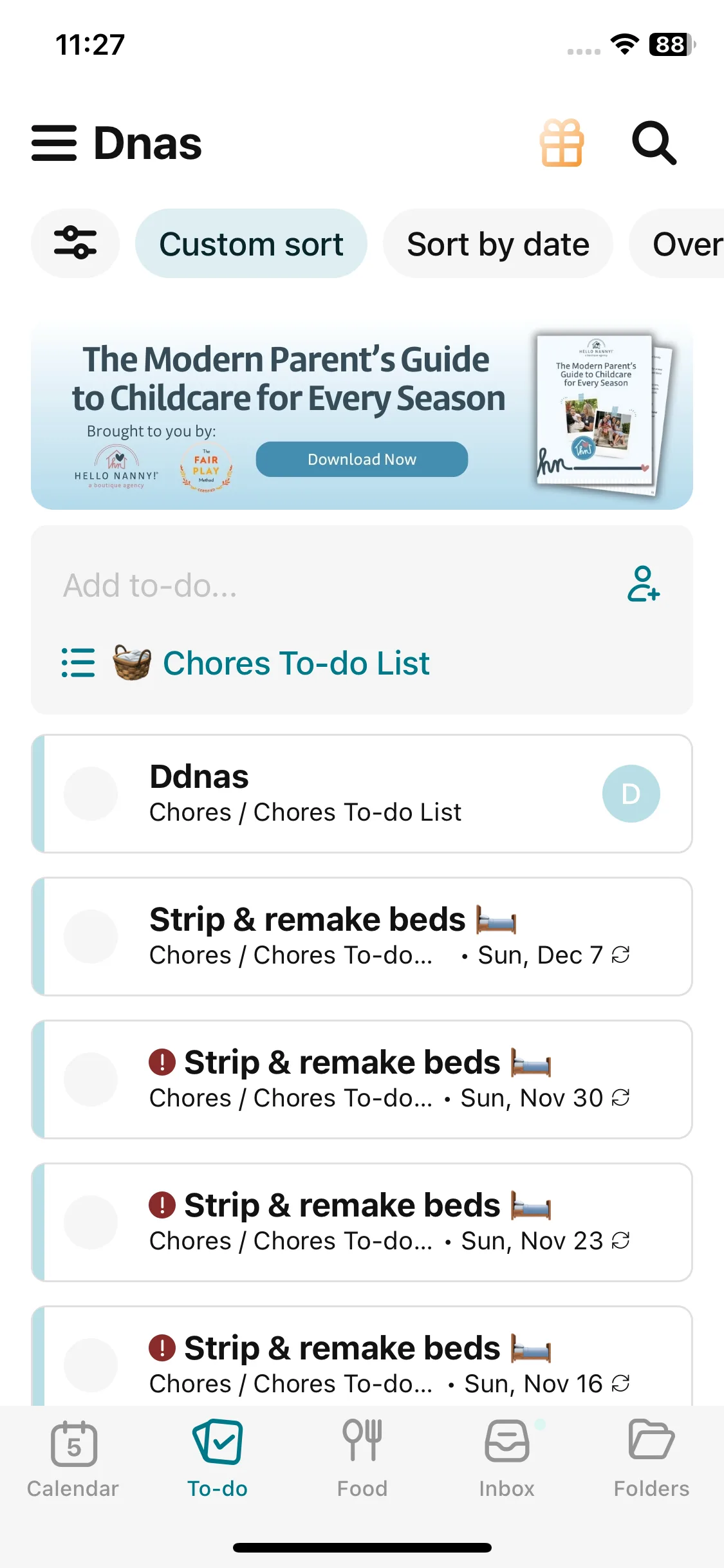The height and width of the screenshot is (1568, 724).
Task: Complete the Strip & remake beds Nov 23 task
Action: click(91, 1222)
